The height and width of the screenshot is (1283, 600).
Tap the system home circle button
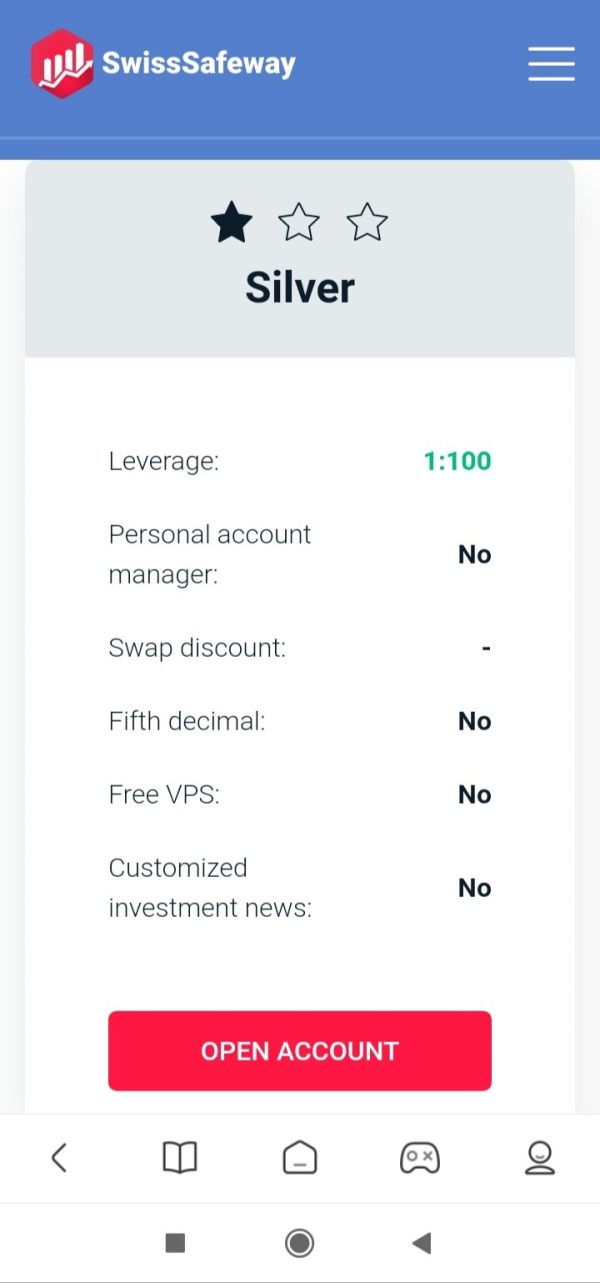click(x=299, y=1243)
